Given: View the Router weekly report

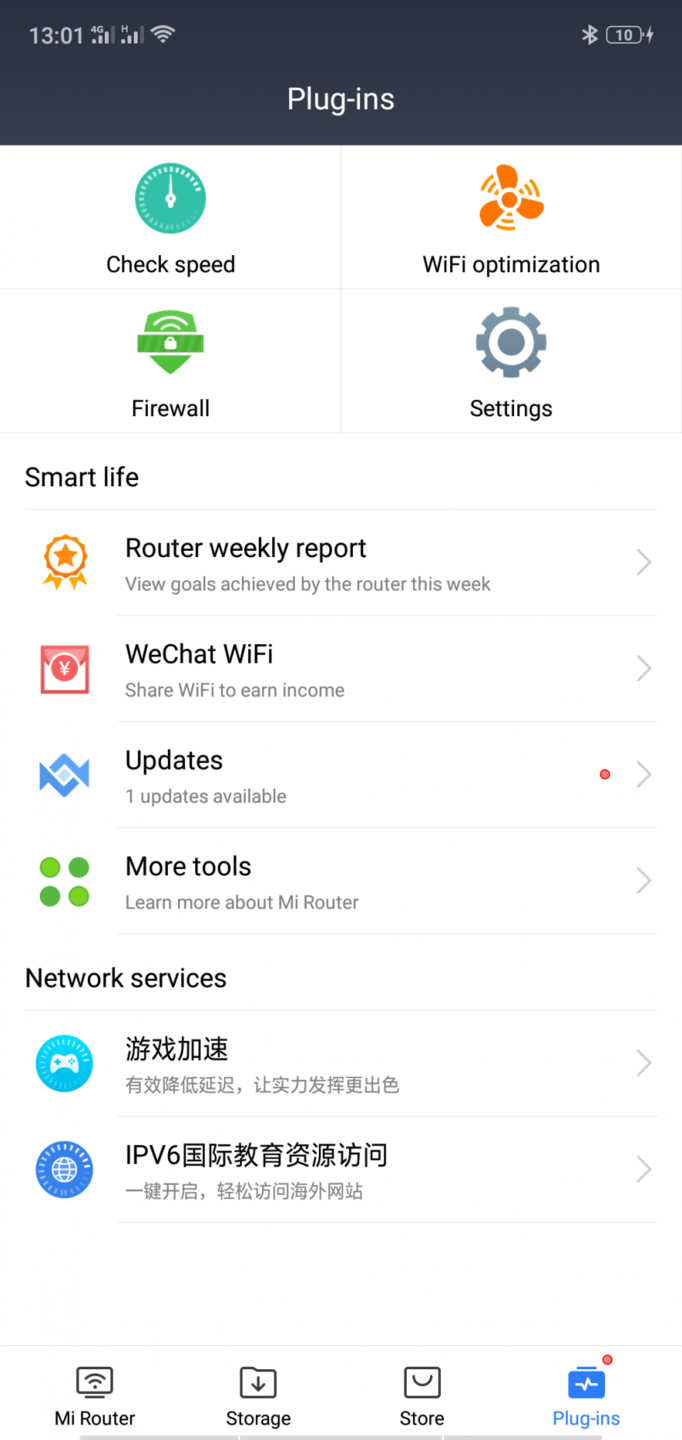Looking at the screenshot, I should [340, 563].
